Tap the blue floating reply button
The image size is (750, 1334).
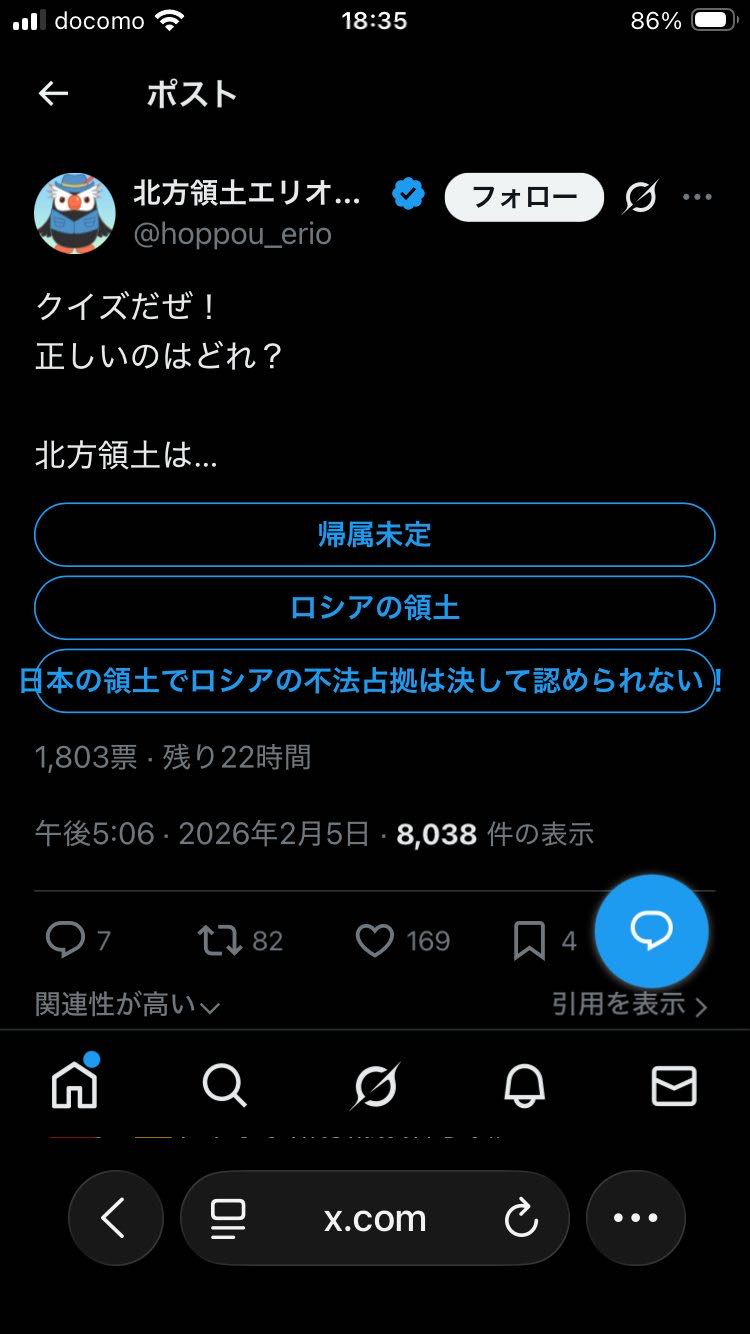tap(651, 932)
